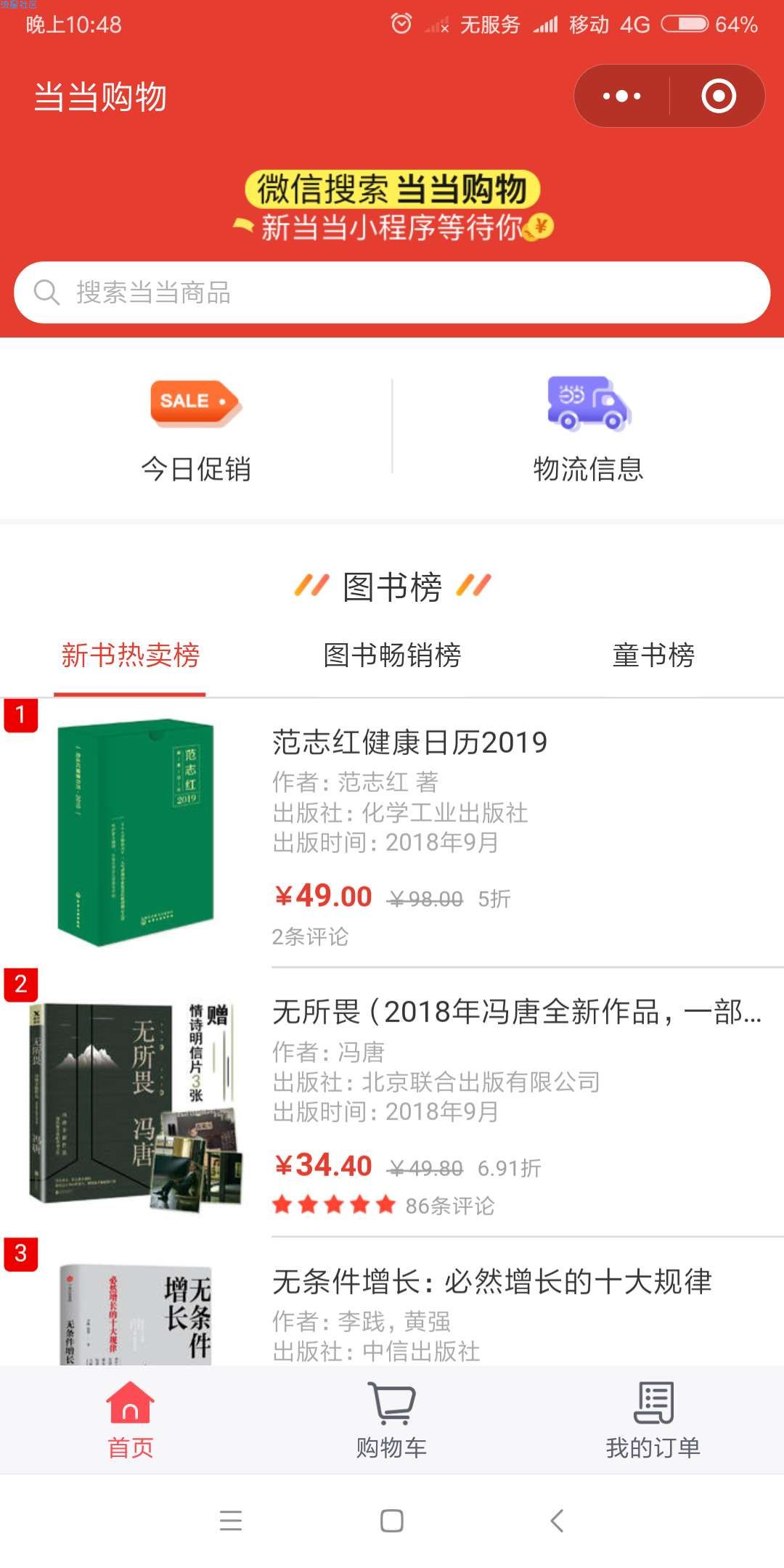Open the book 无所畏 by 冯唐

[515, 1012]
